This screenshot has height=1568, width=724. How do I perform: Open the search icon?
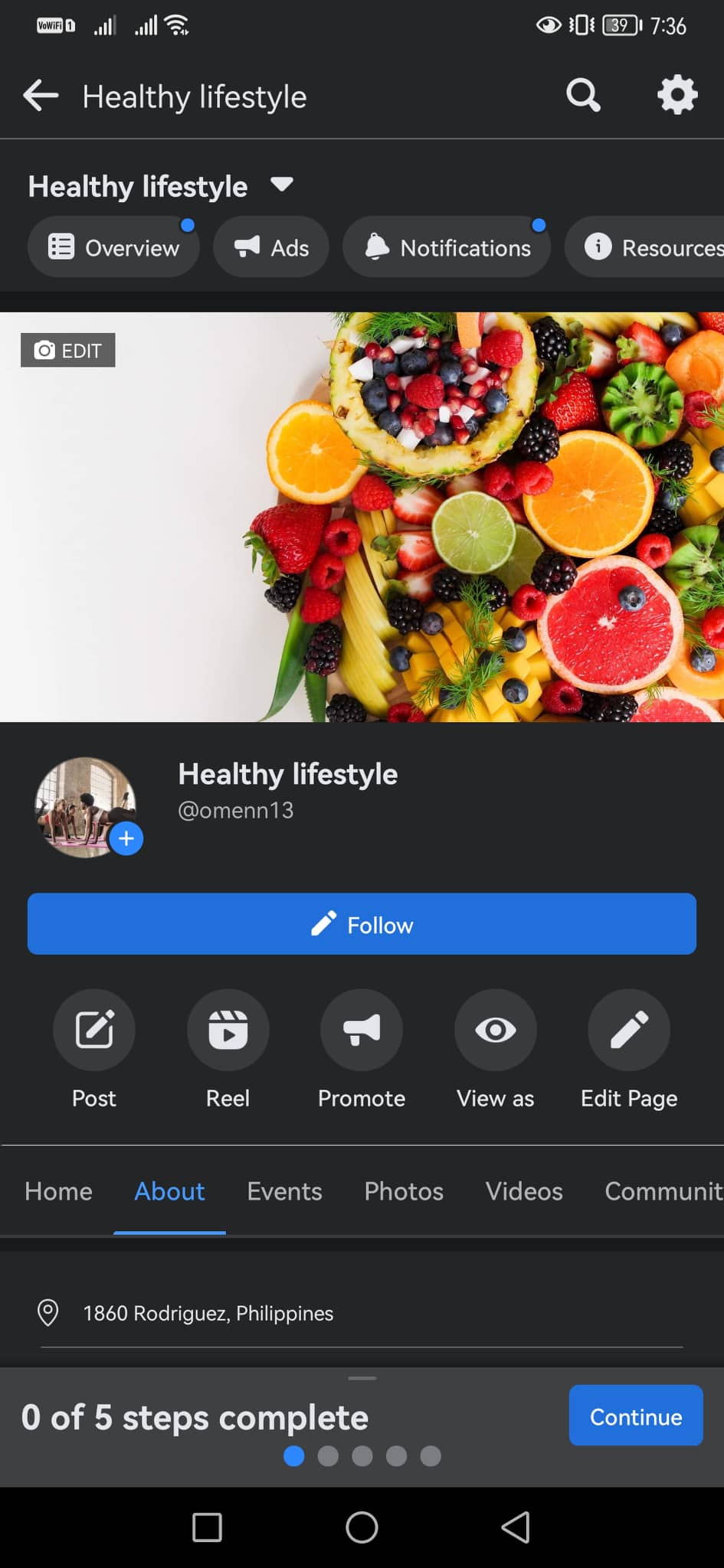(x=583, y=96)
